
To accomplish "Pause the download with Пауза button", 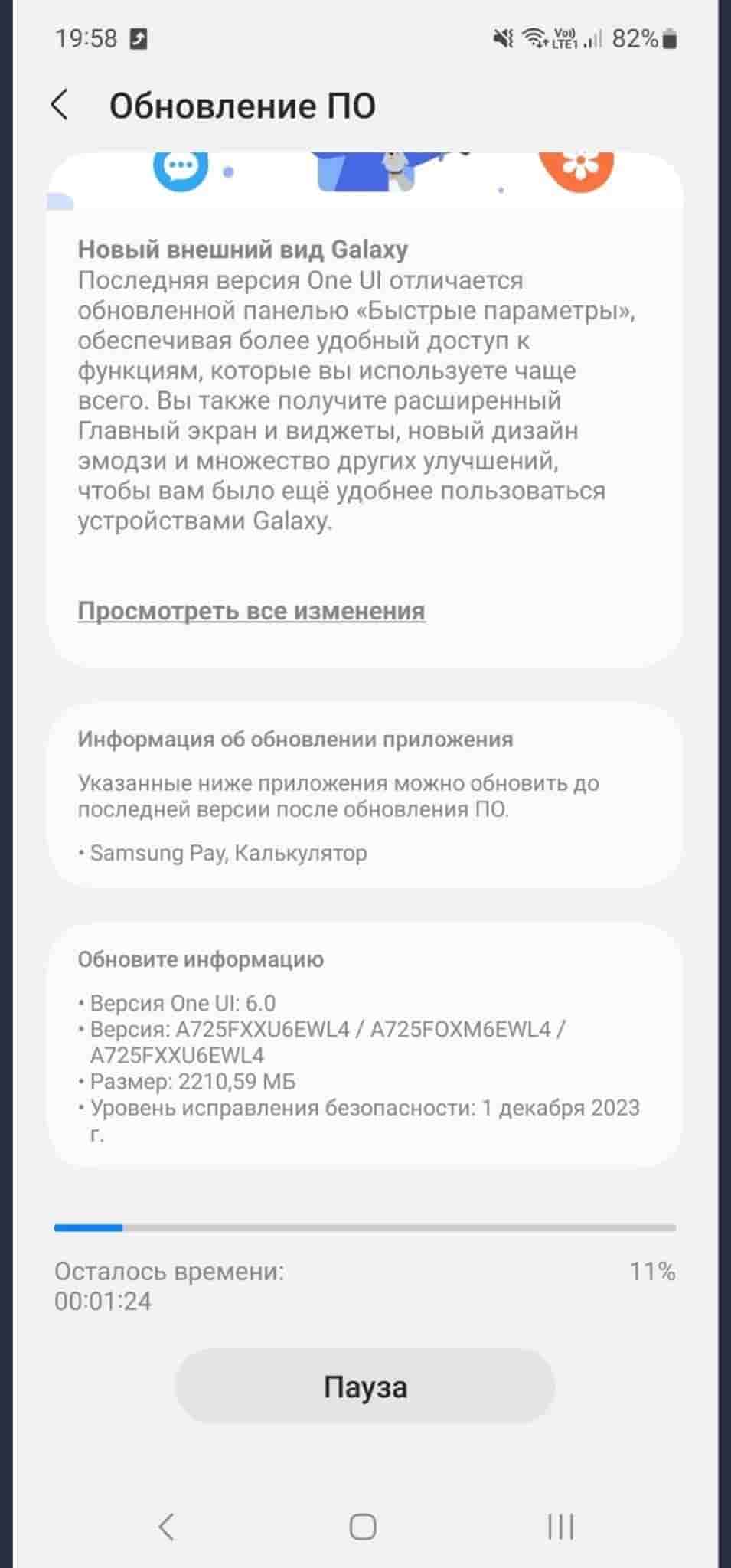I will 365,1387.
